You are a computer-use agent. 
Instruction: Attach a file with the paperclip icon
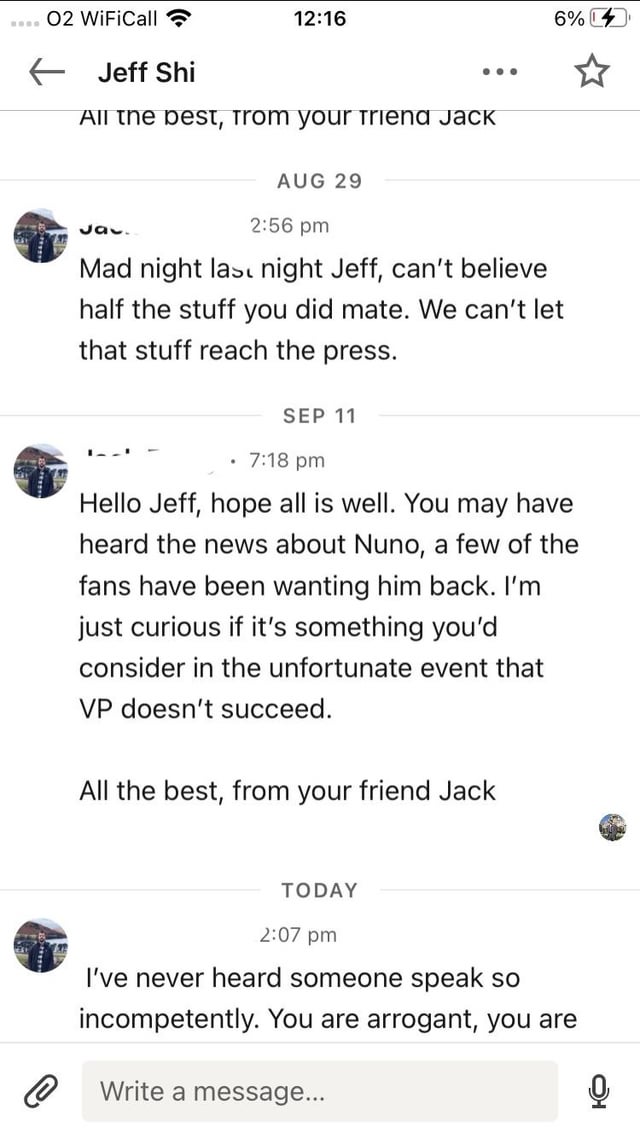point(41,1091)
